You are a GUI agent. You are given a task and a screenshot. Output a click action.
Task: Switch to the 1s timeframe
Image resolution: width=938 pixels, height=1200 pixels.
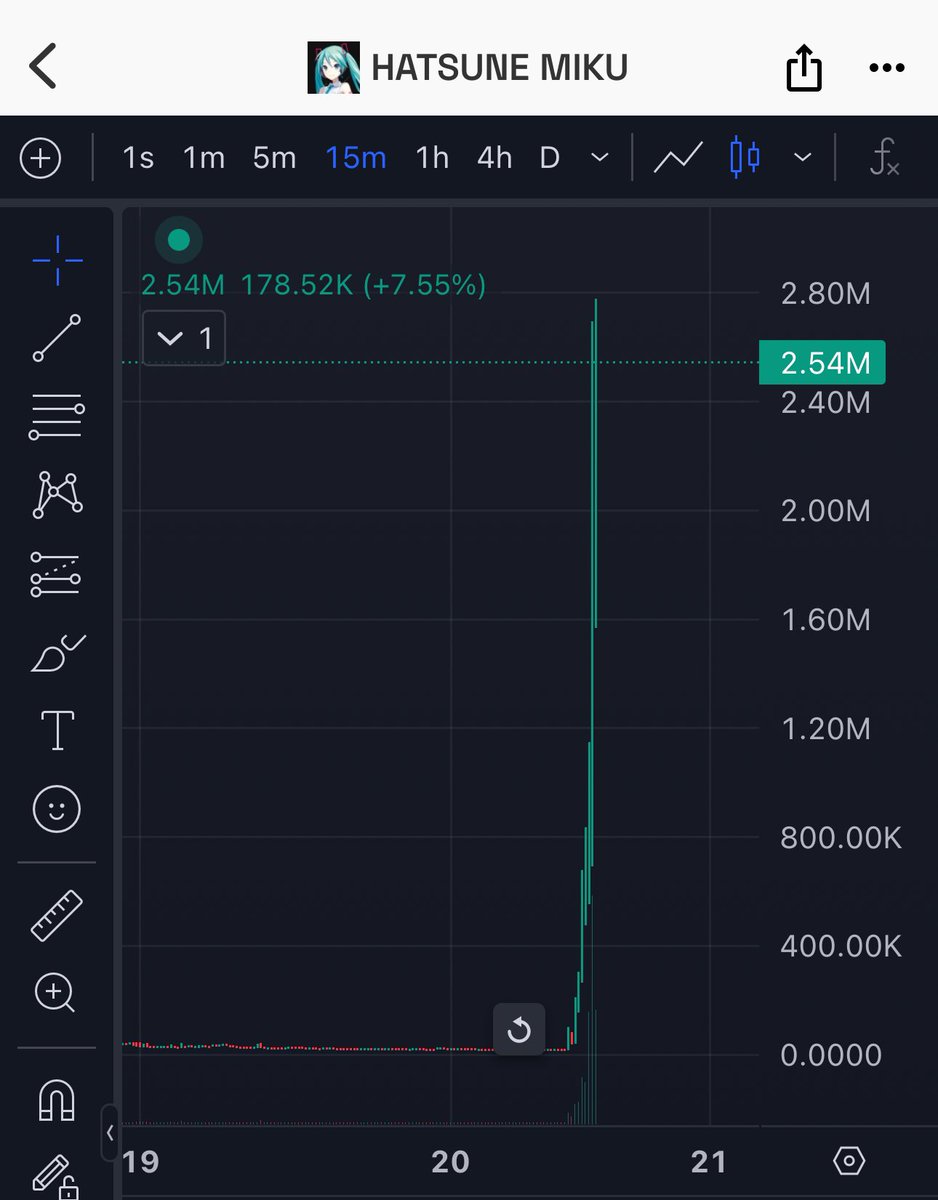click(x=138, y=158)
